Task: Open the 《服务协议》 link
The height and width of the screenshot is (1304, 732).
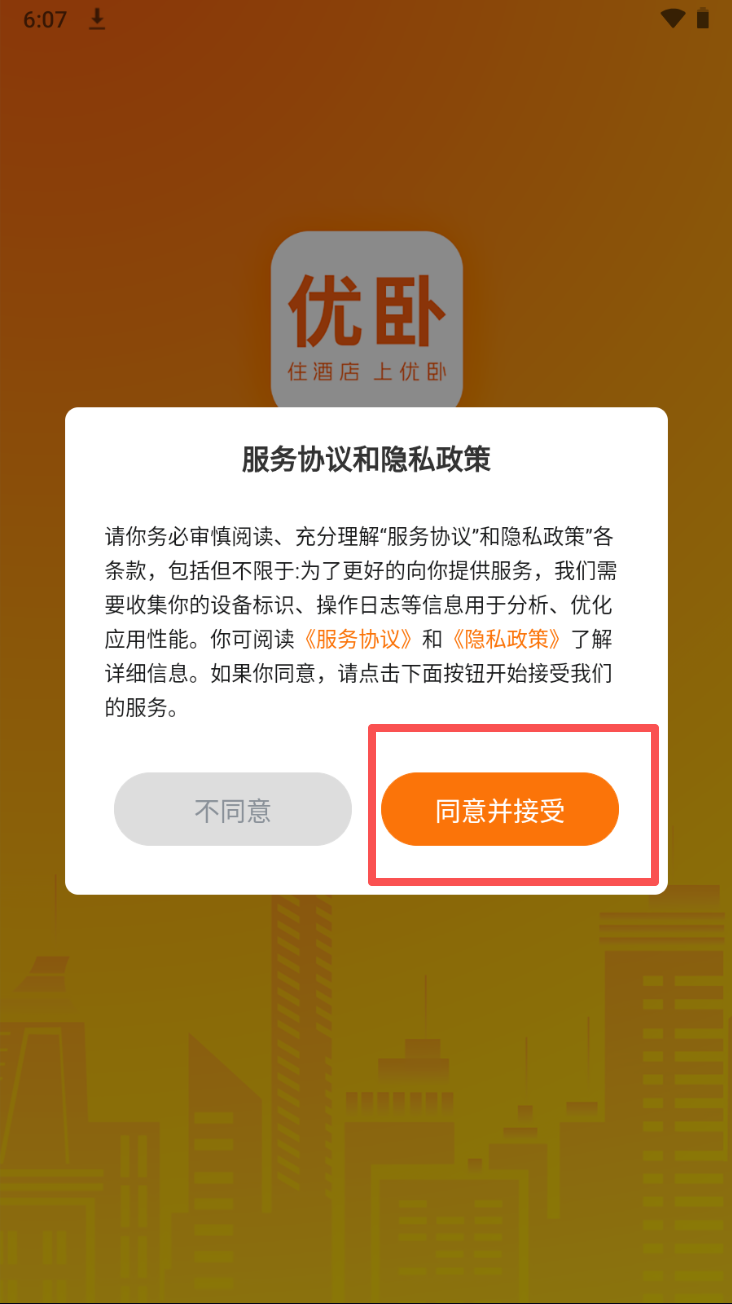Action: [x=358, y=640]
